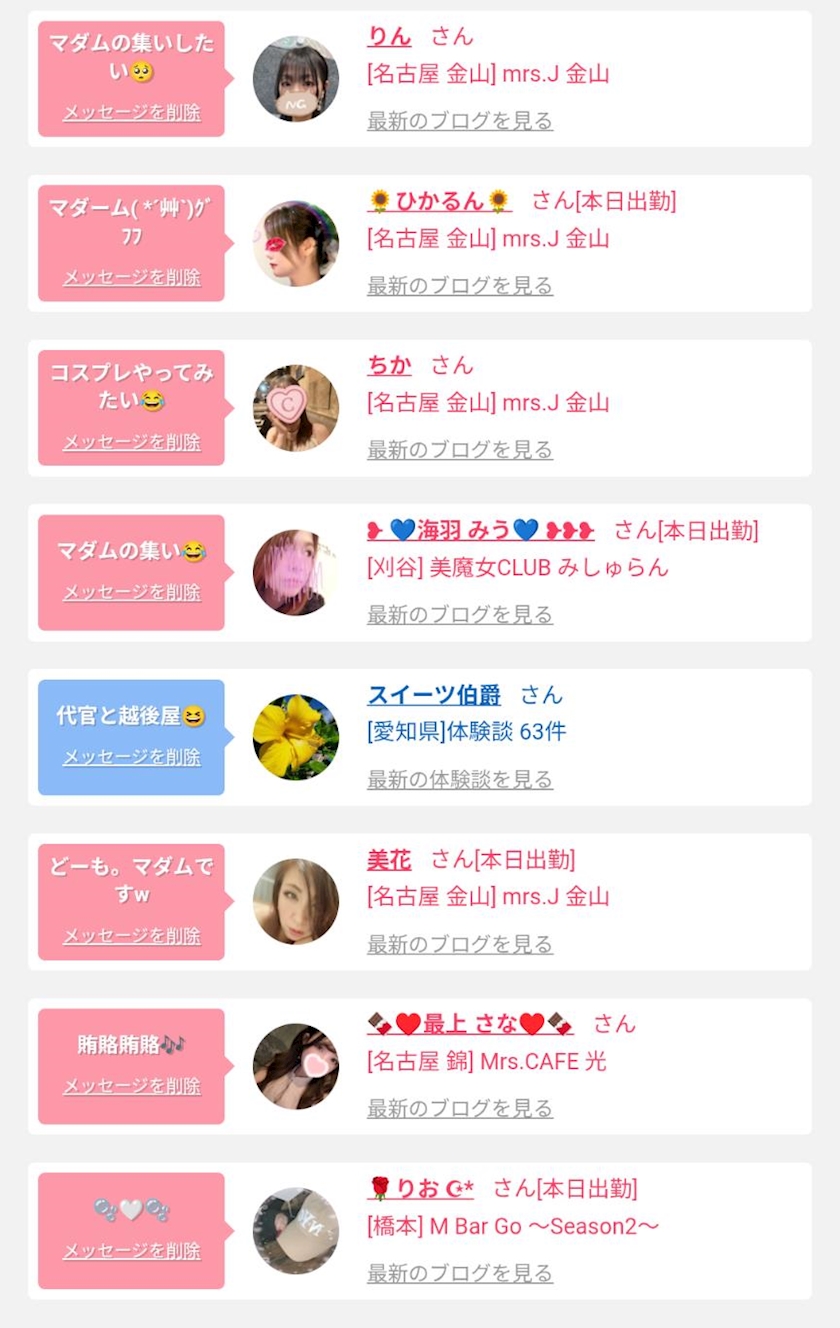The height and width of the screenshot is (1328, 840).
Task: Delete the どーも。マダムですw message
Action: [x=132, y=936]
